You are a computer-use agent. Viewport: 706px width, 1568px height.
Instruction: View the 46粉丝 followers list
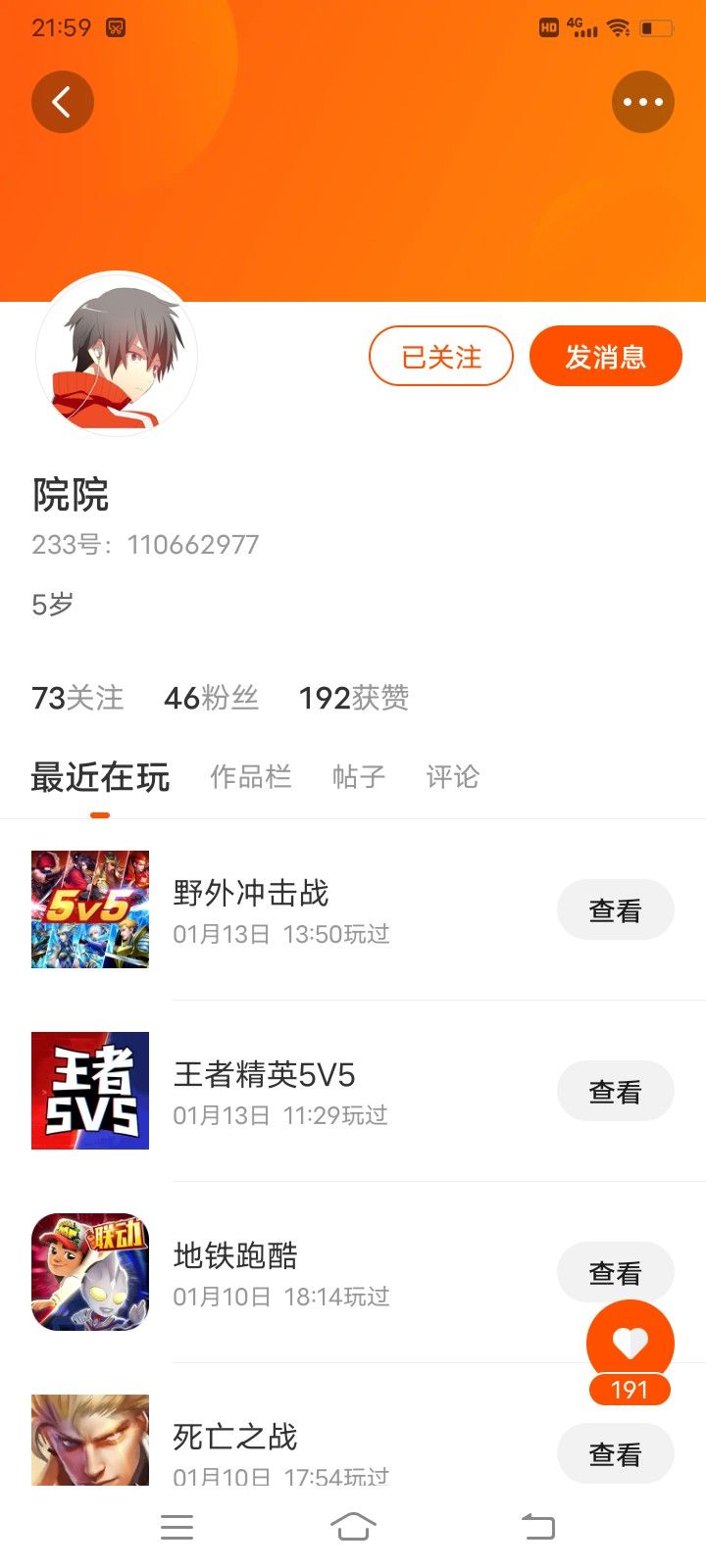coord(212,698)
